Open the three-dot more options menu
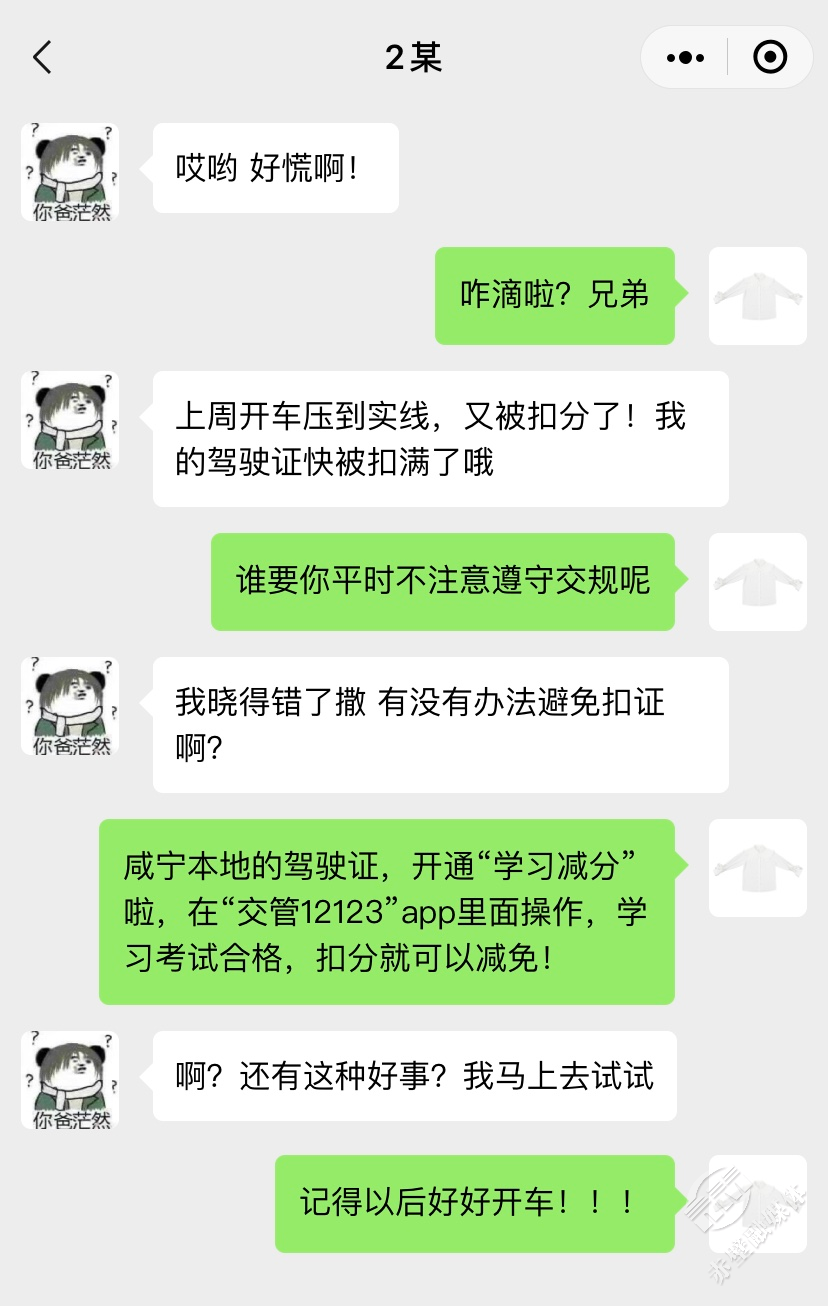This screenshot has height=1306, width=828. [x=685, y=58]
